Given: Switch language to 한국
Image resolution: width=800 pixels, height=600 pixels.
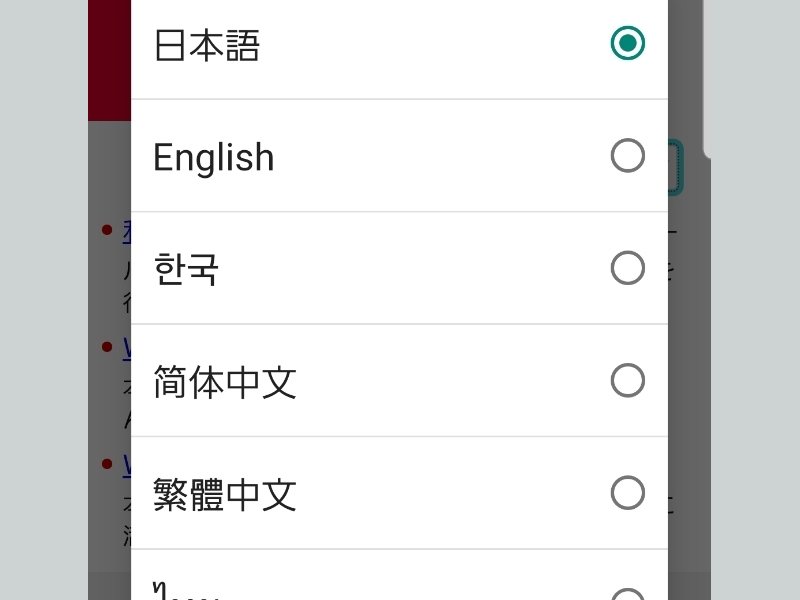Looking at the screenshot, I should coord(627,268).
